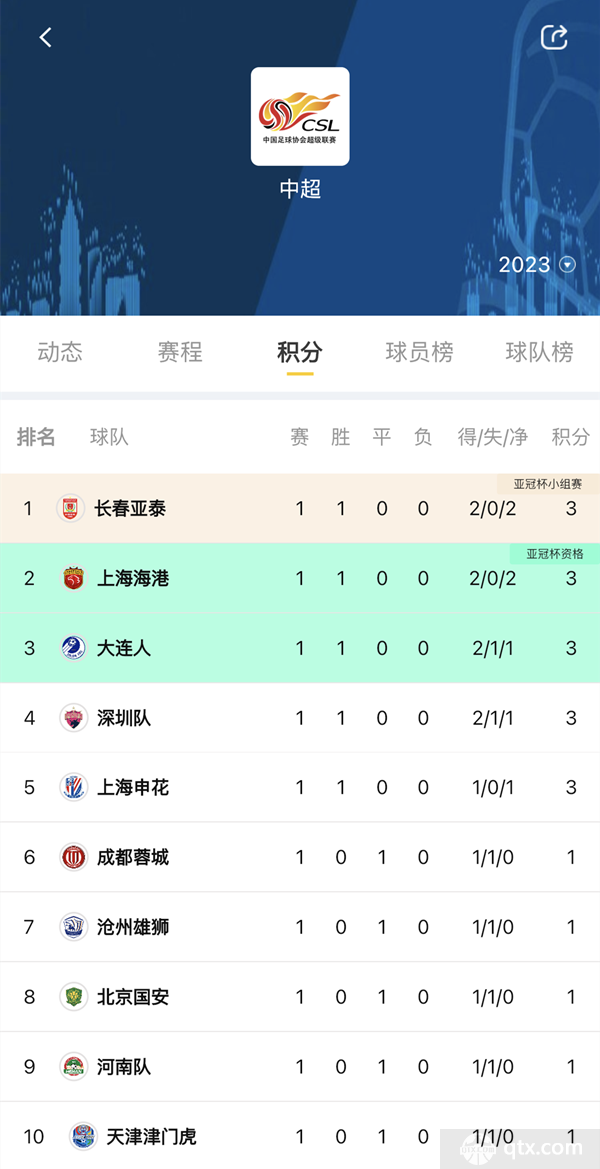View 大连人 team details
The image size is (600, 1169).
(300, 648)
